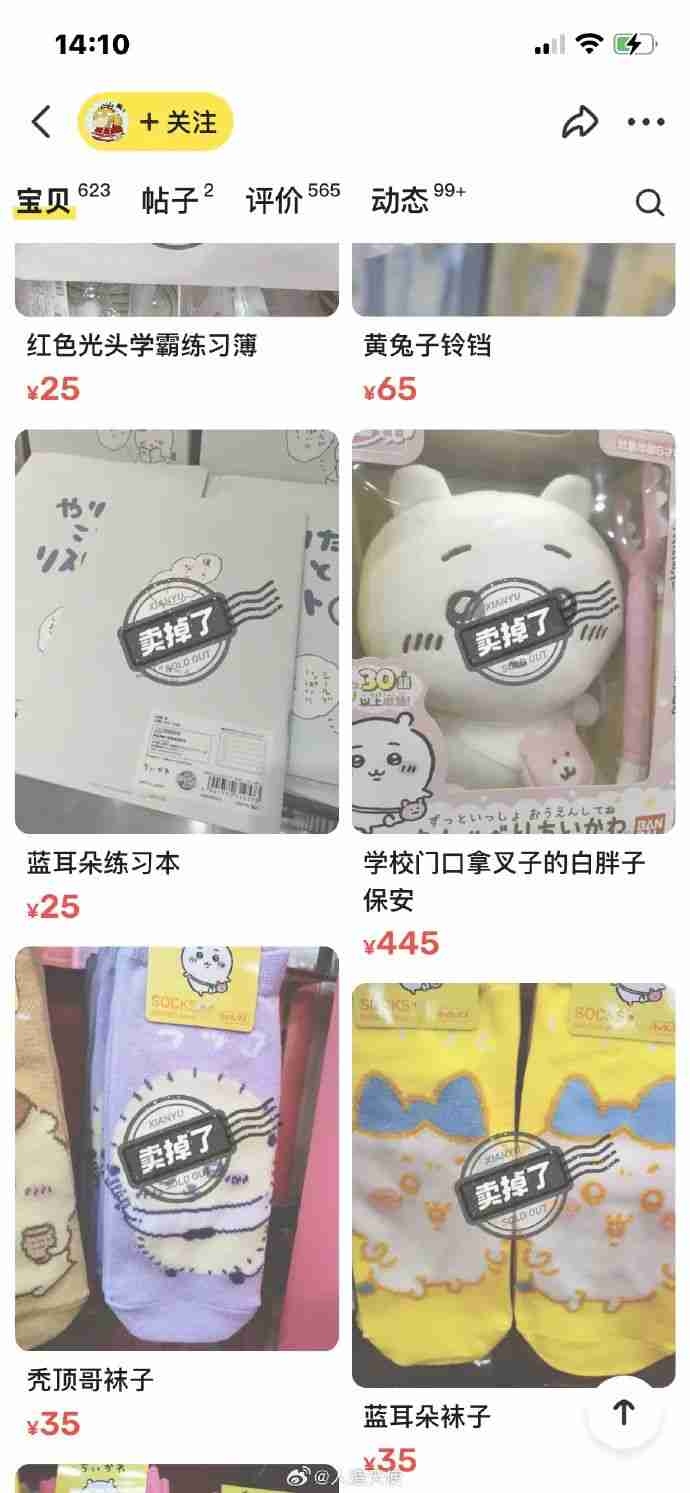The height and width of the screenshot is (1493, 690).
Task: Switch to the 宝贝 tab
Action: (45, 200)
